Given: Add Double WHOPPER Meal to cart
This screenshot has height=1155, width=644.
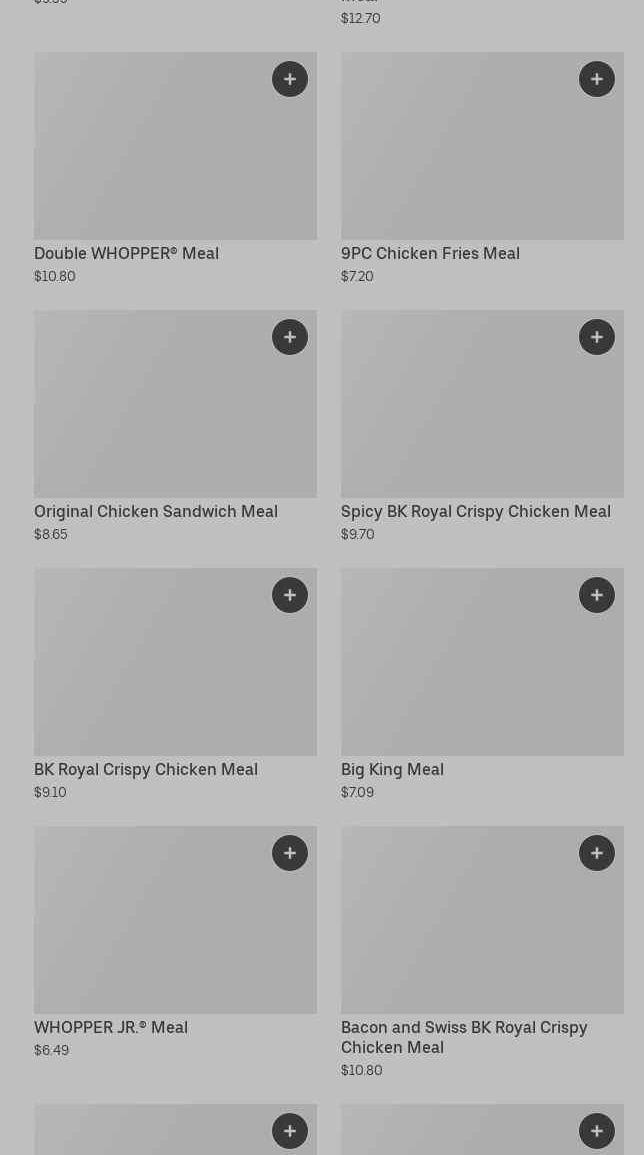Looking at the screenshot, I should 290,79.
